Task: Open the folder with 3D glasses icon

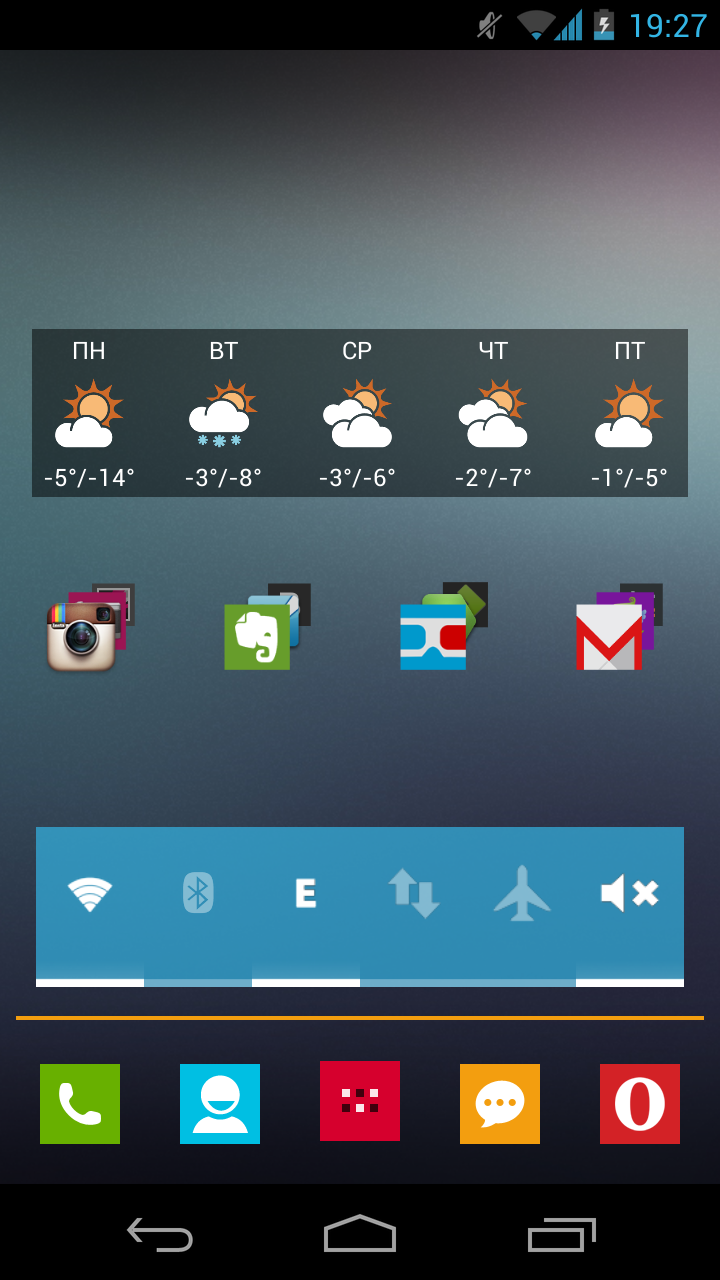Action: coord(443,627)
